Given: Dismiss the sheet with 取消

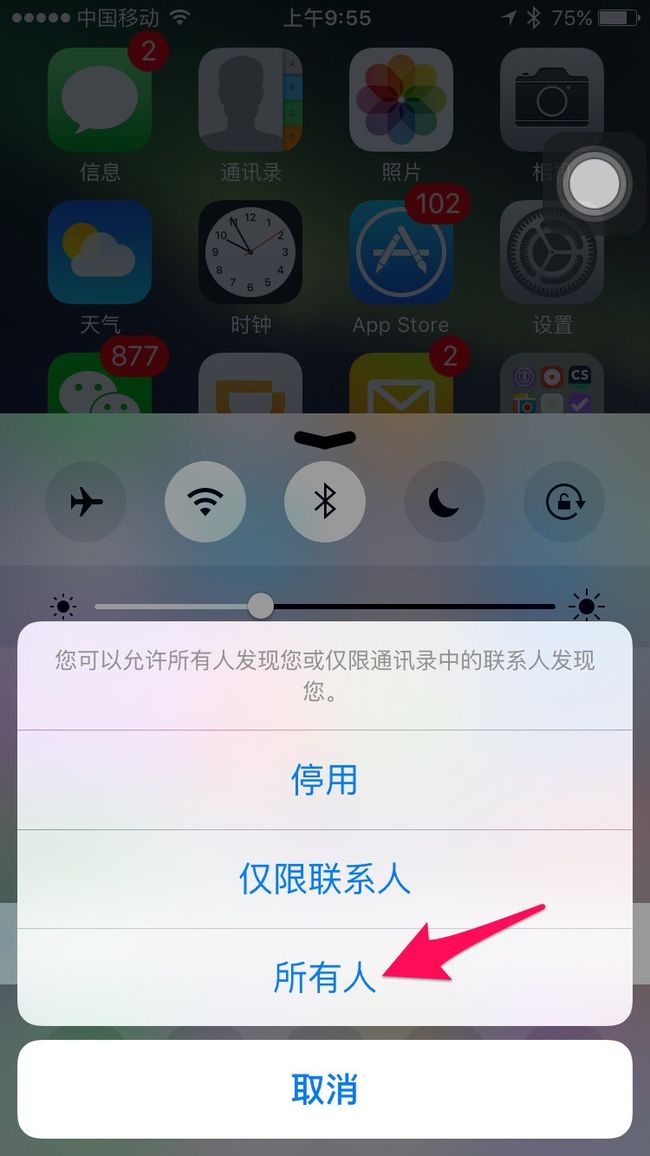Looking at the screenshot, I should click(324, 1089).
